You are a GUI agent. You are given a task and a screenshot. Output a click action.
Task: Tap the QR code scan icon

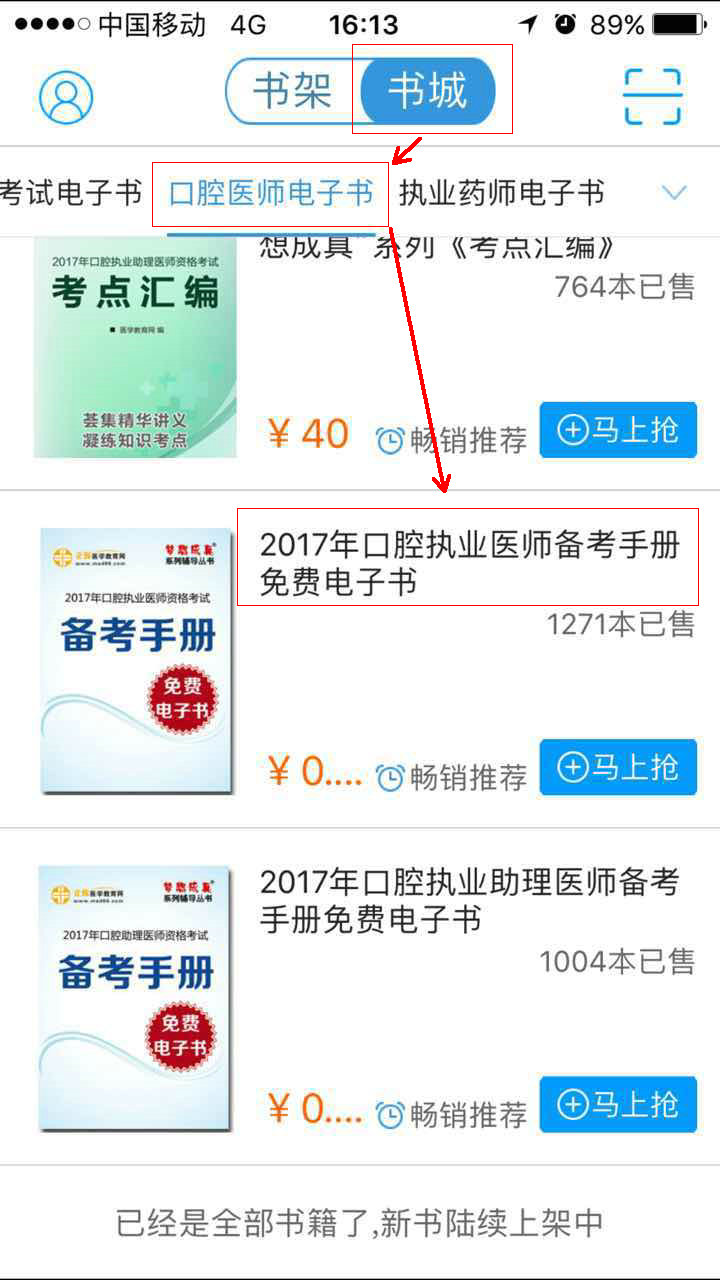pyautogui.click(x=651, y=95)
